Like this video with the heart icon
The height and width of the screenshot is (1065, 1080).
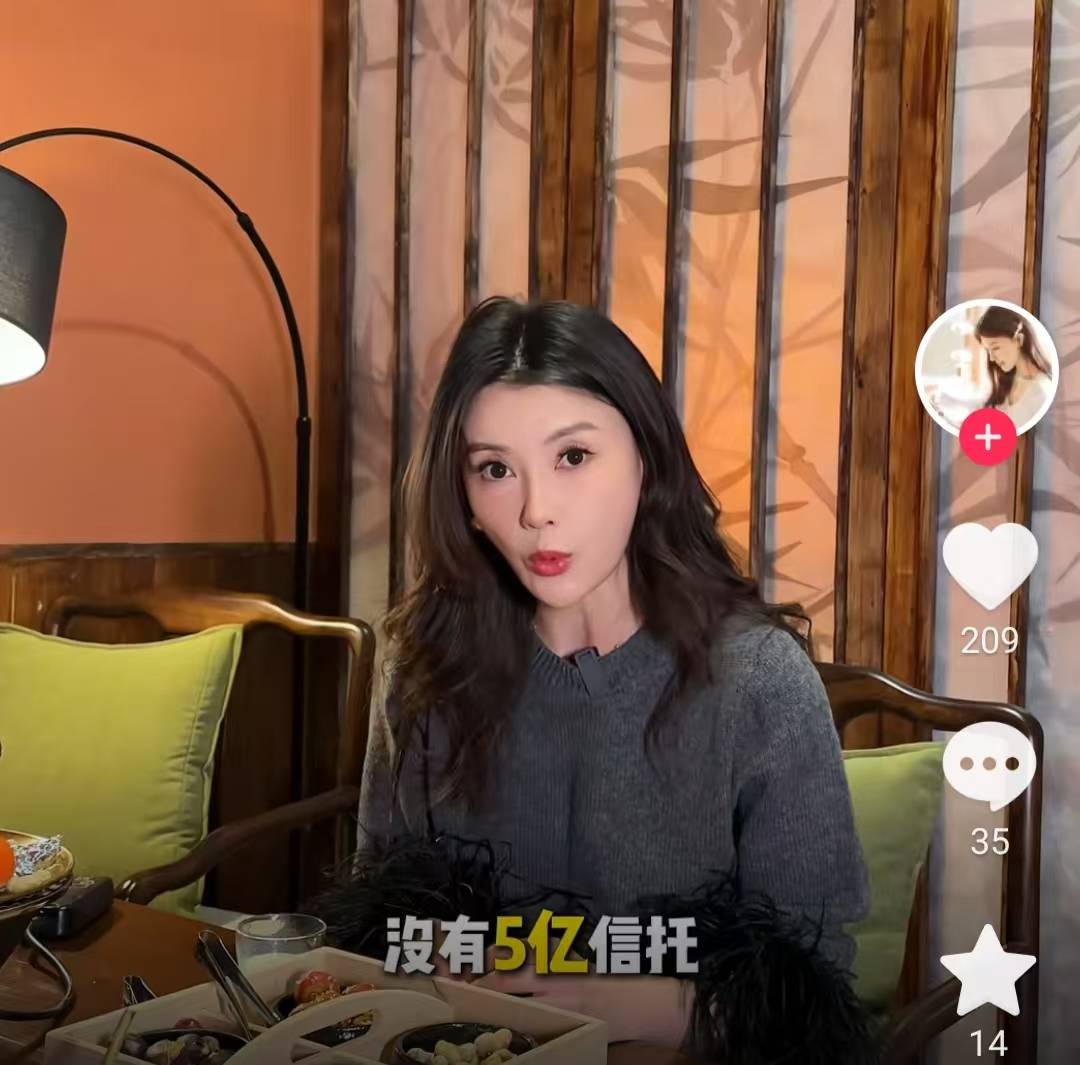click(989, 565)
